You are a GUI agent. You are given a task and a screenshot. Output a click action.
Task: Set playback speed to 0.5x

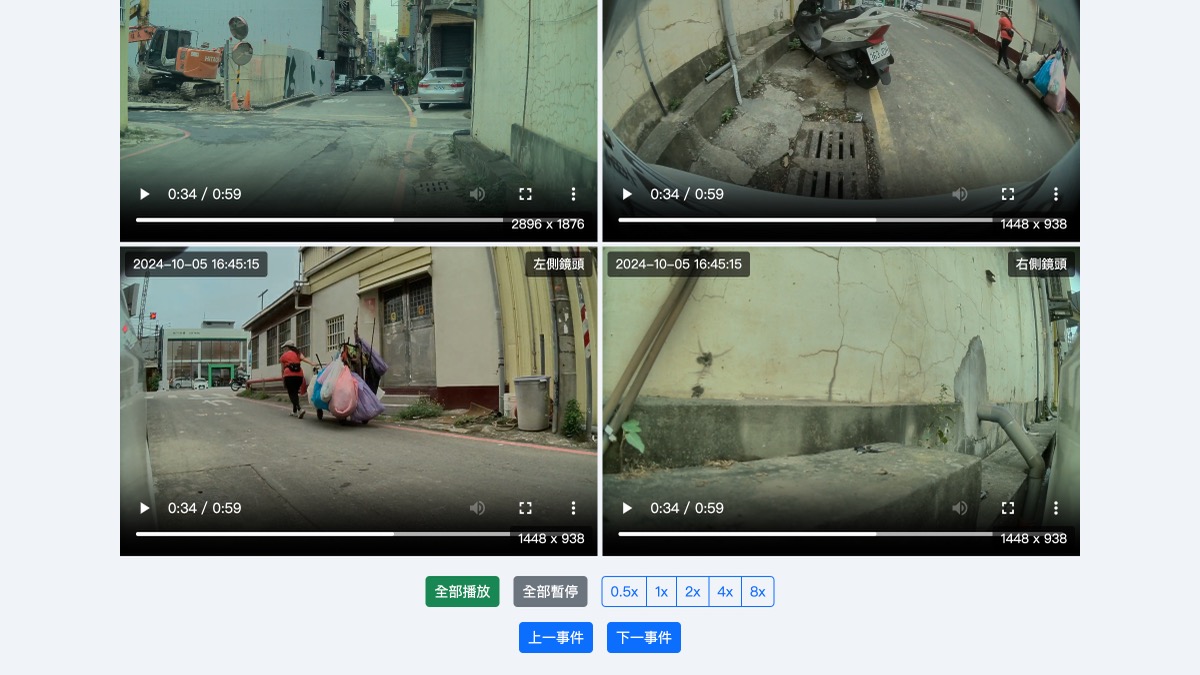coord(624,591)
